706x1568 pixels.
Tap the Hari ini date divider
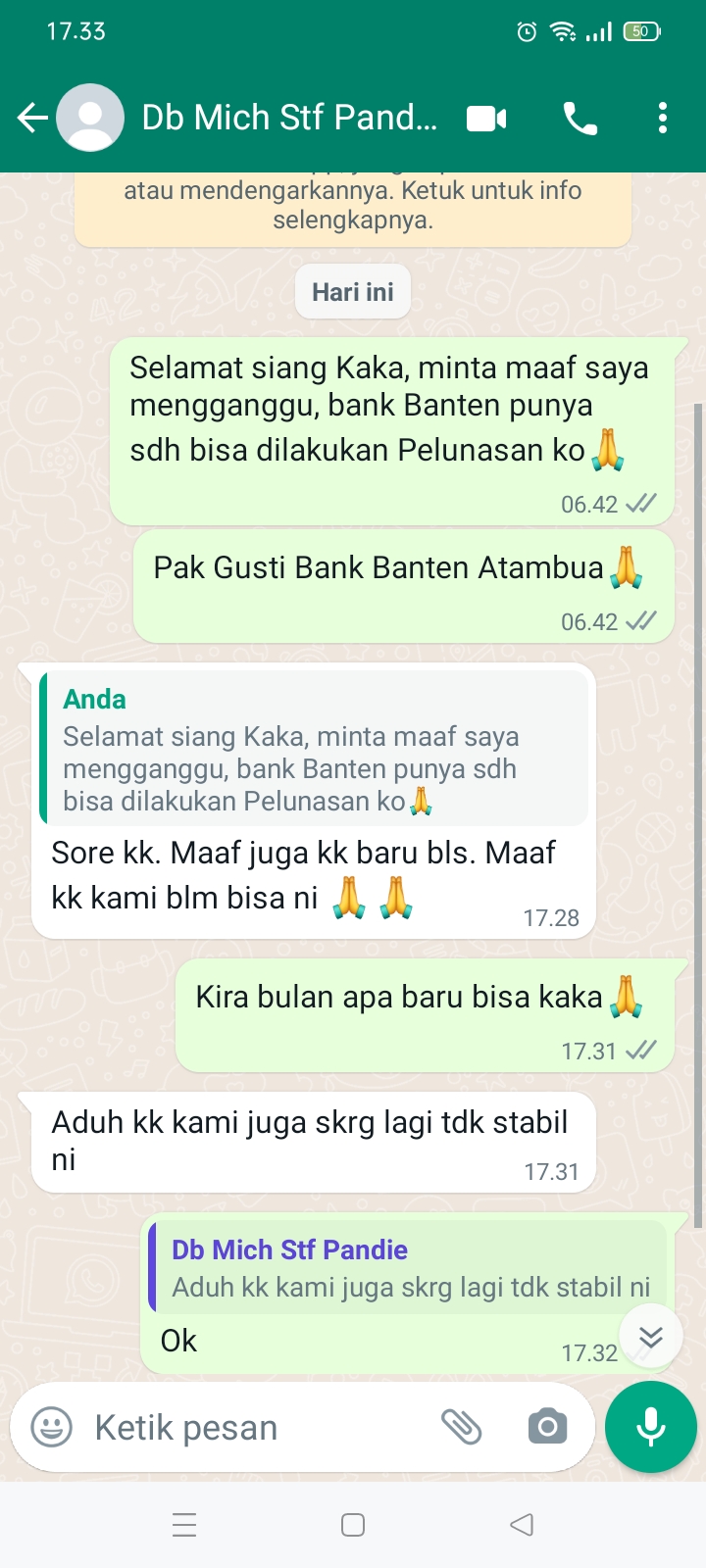pyautogui.click(x=352, y=291)
